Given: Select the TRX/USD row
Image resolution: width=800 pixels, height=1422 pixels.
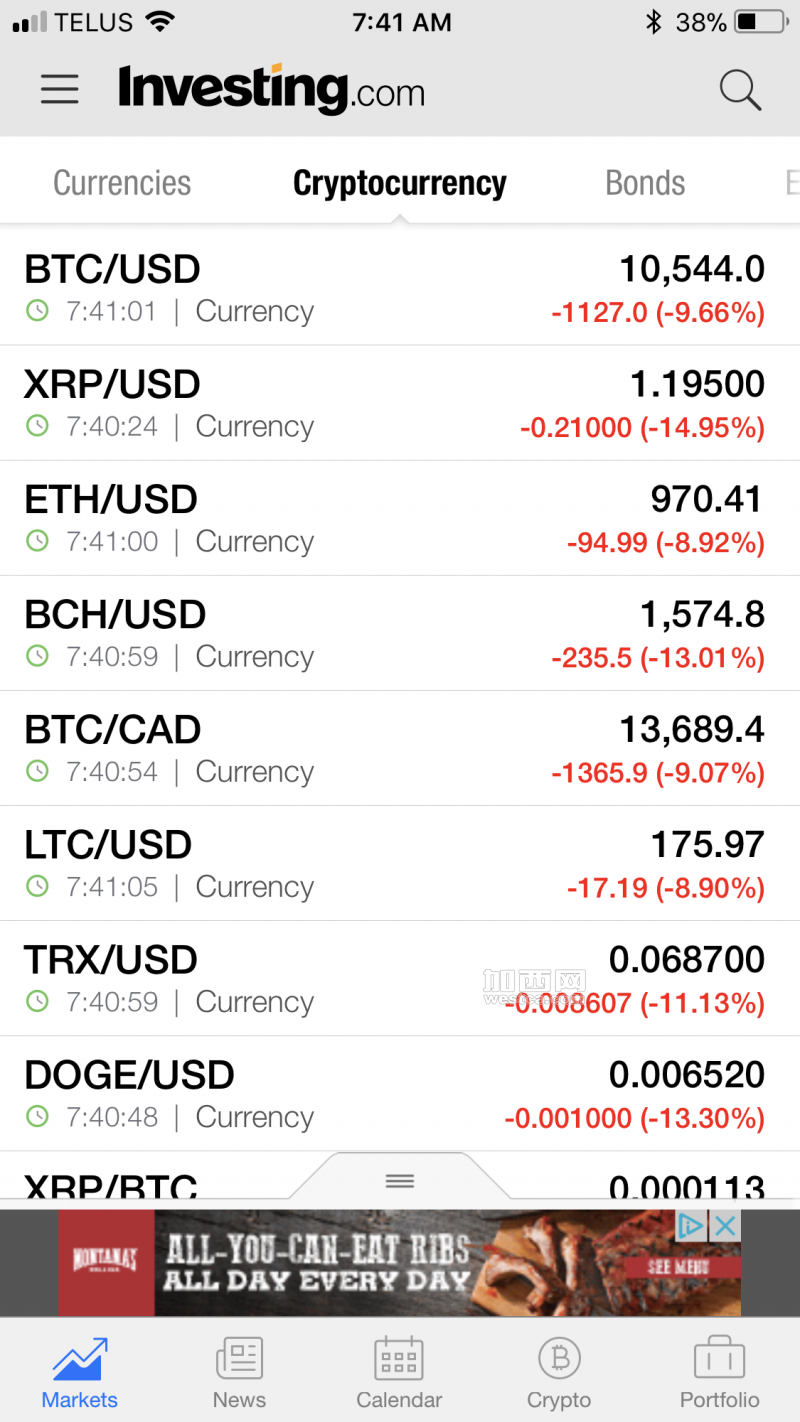Looking at the screenshot, I should click(400, 978).
